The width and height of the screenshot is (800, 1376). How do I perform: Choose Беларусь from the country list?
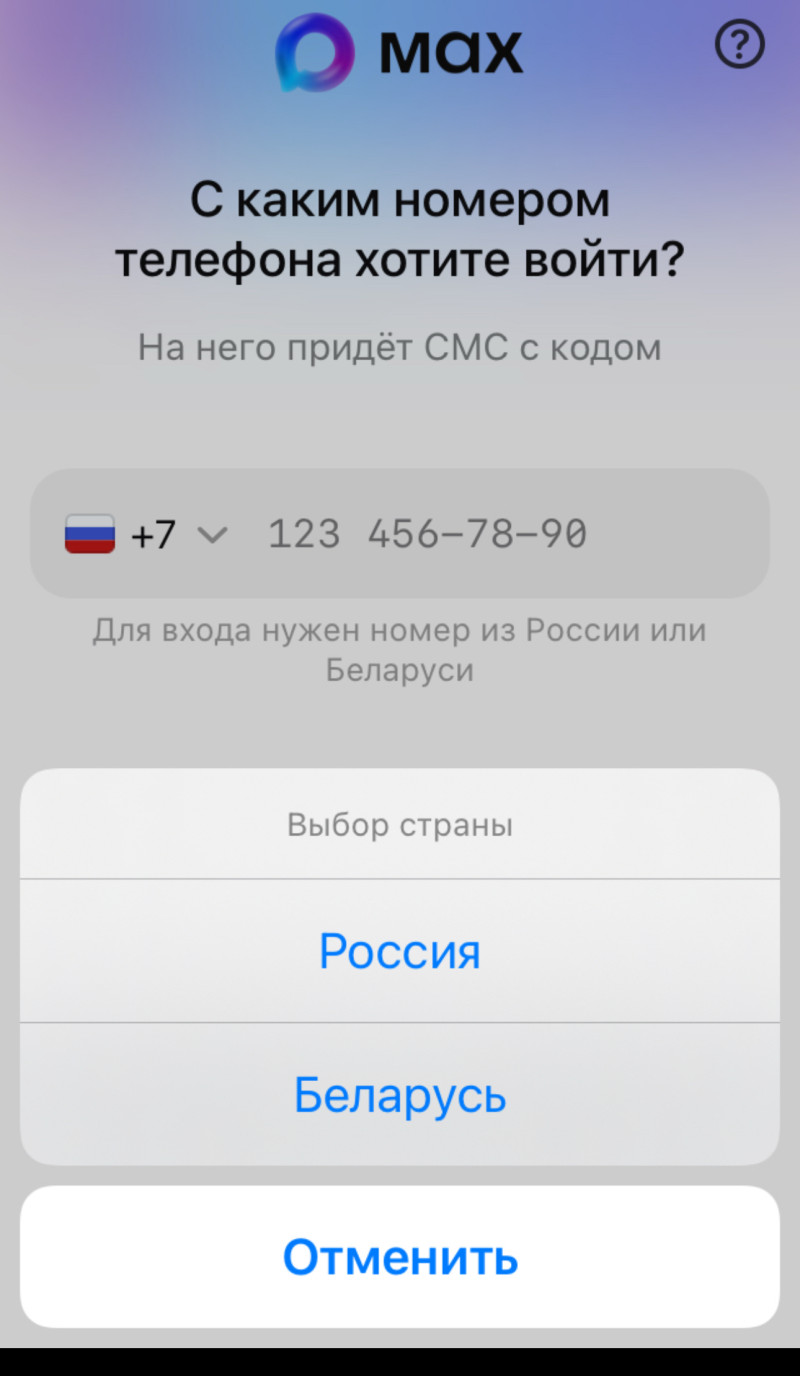[400, 1095]
